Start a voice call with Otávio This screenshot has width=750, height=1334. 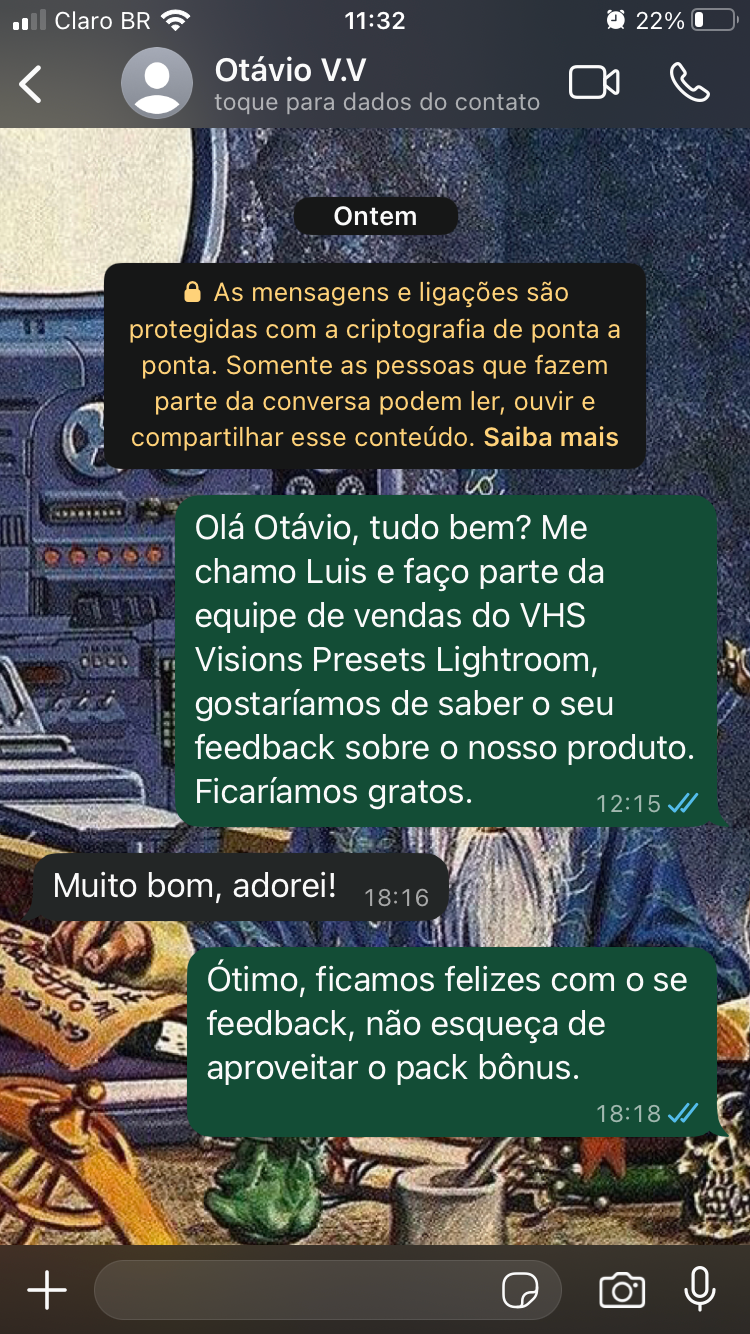point(689,84)
